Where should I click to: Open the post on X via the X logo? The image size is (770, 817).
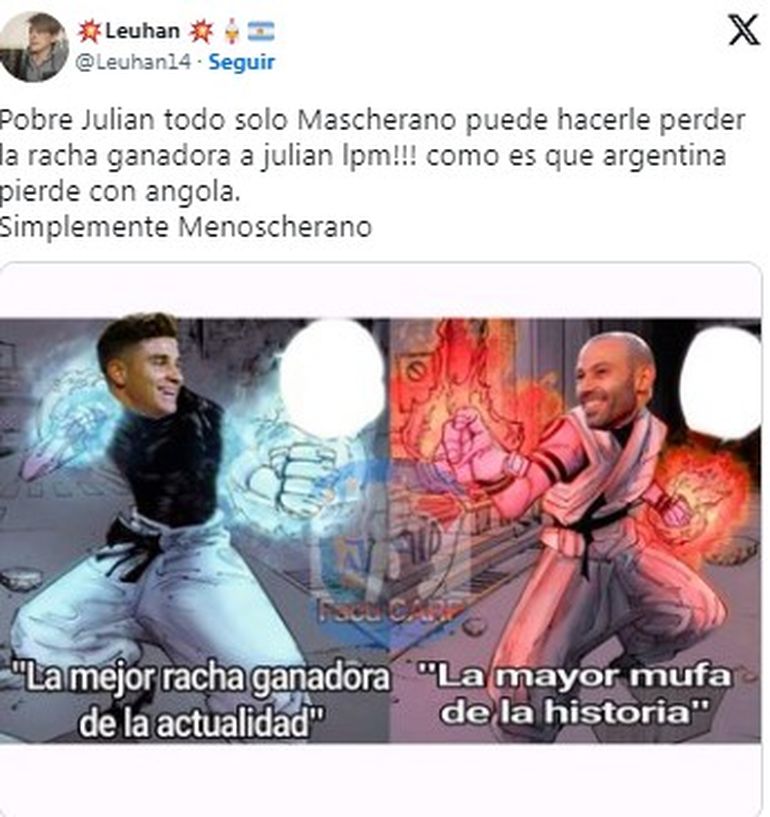[x=743, y=31]
